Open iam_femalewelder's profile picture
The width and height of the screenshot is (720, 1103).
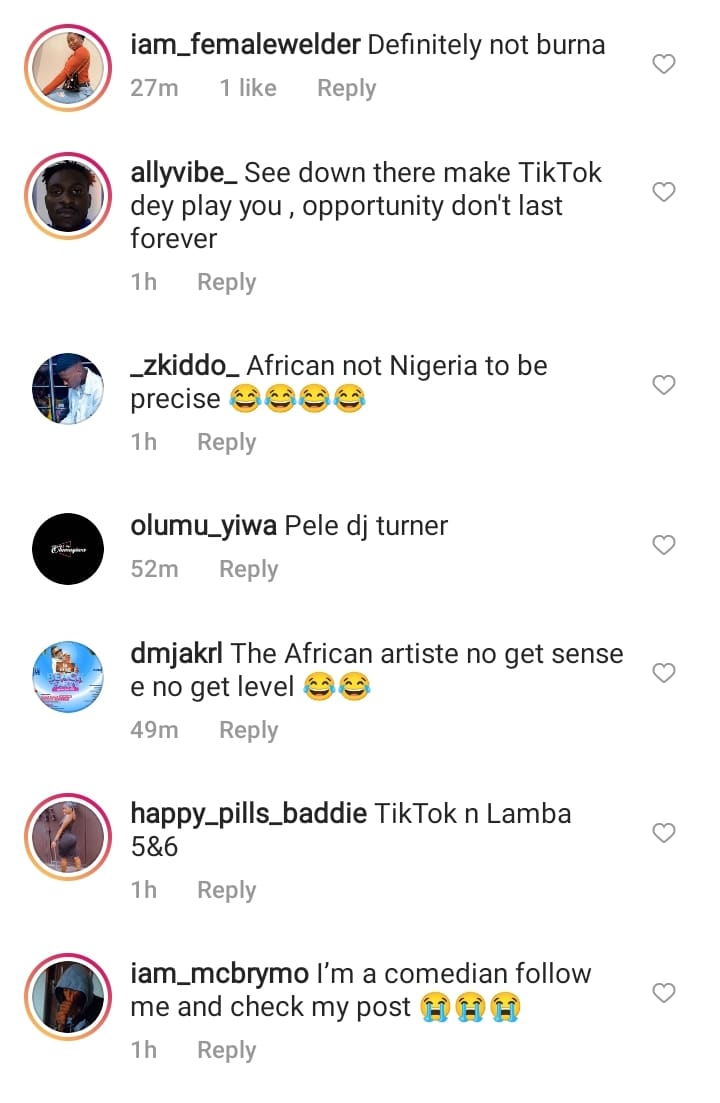(x=68, y=69)
